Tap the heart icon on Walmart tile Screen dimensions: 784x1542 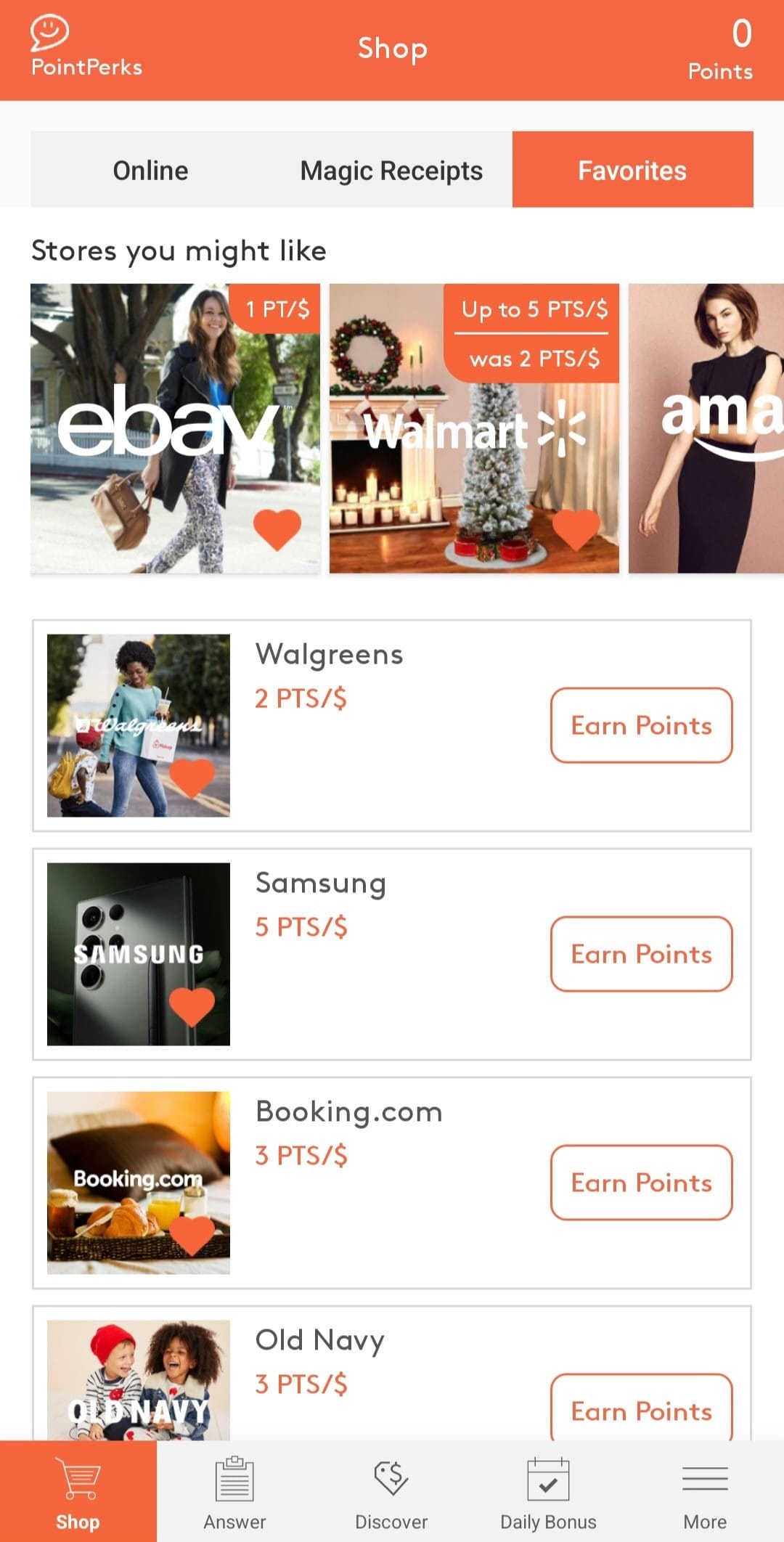point(576,529)
